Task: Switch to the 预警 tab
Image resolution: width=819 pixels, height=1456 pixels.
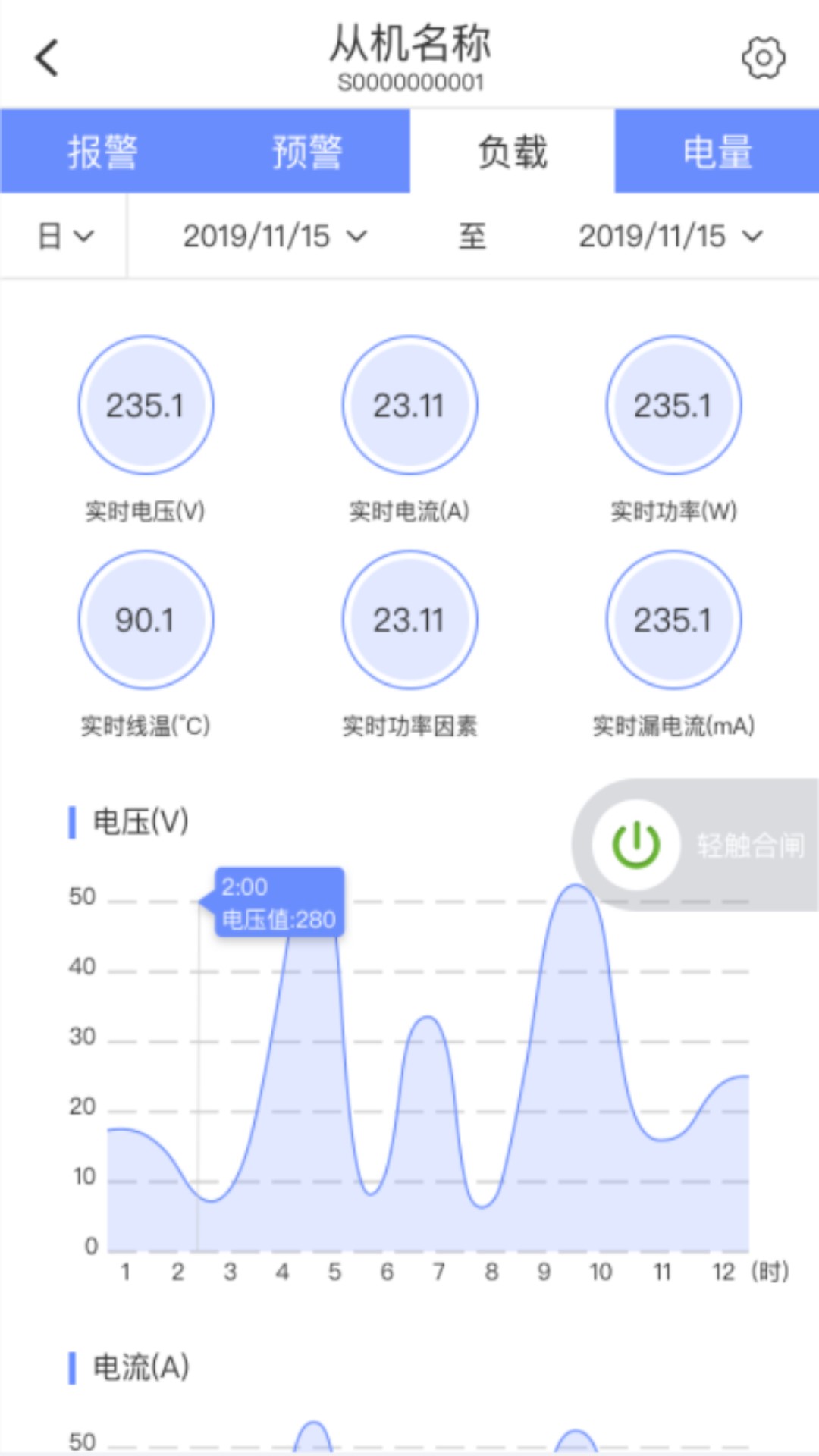Action: pos(307,152)
